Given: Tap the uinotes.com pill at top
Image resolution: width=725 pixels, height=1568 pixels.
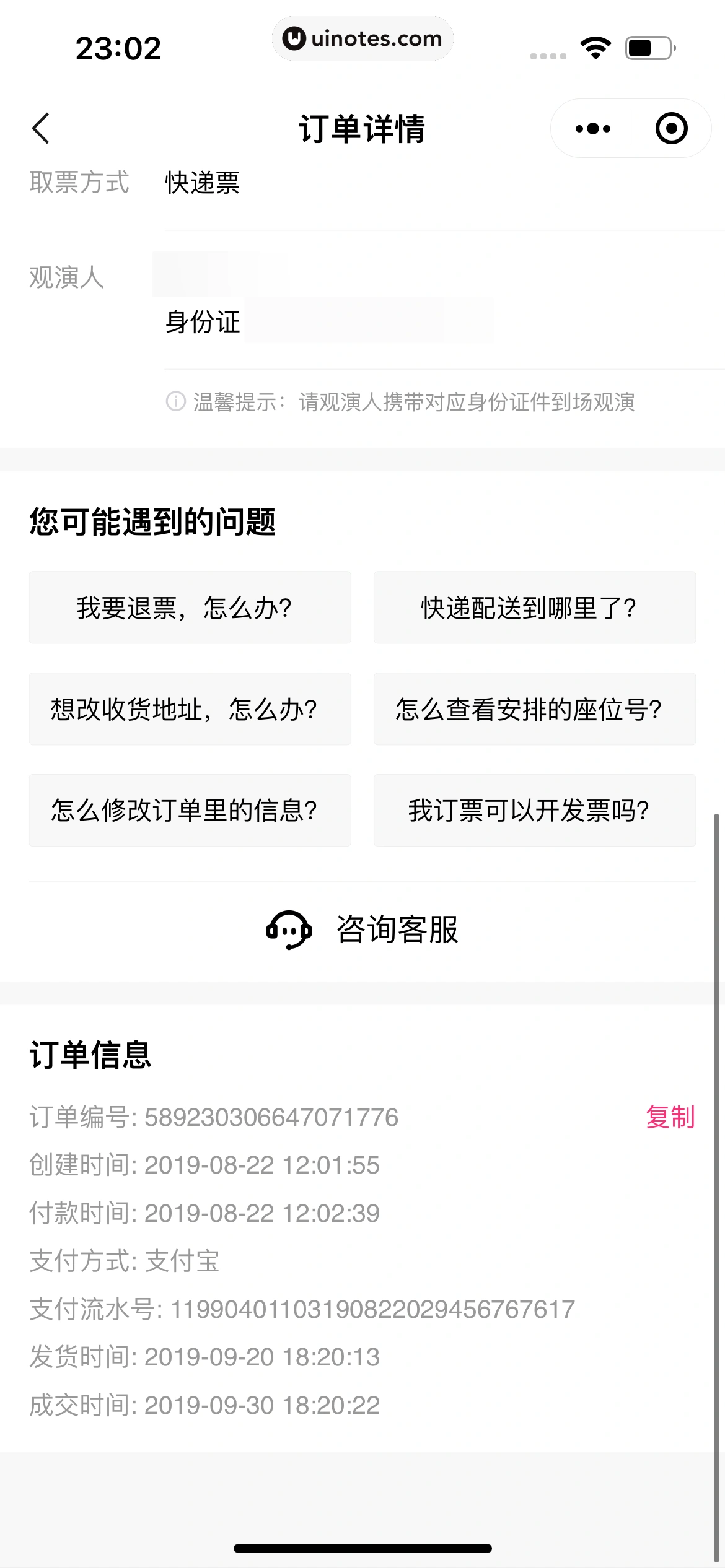Looking at the screenshot, I should (362, 38).
